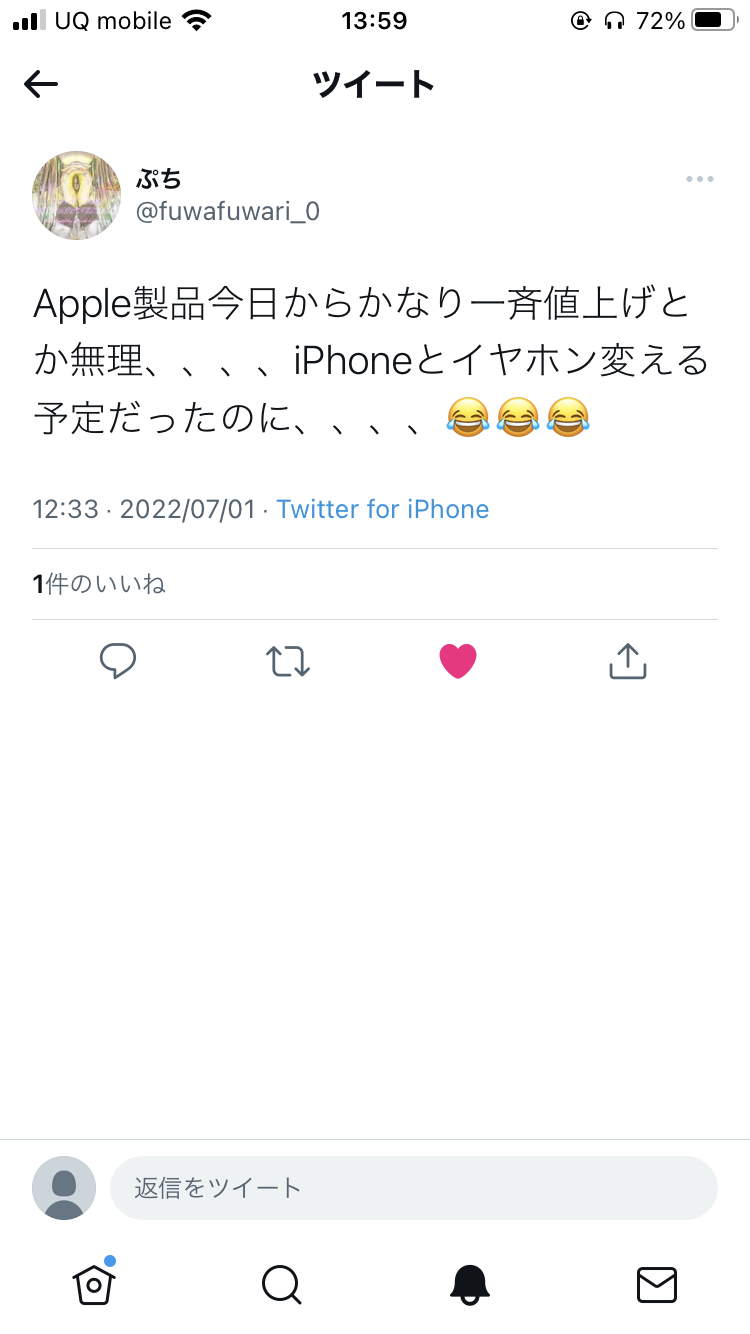
Task: Switch to the Home tab
Action: pyautogui.click(x=94, y=1283)
